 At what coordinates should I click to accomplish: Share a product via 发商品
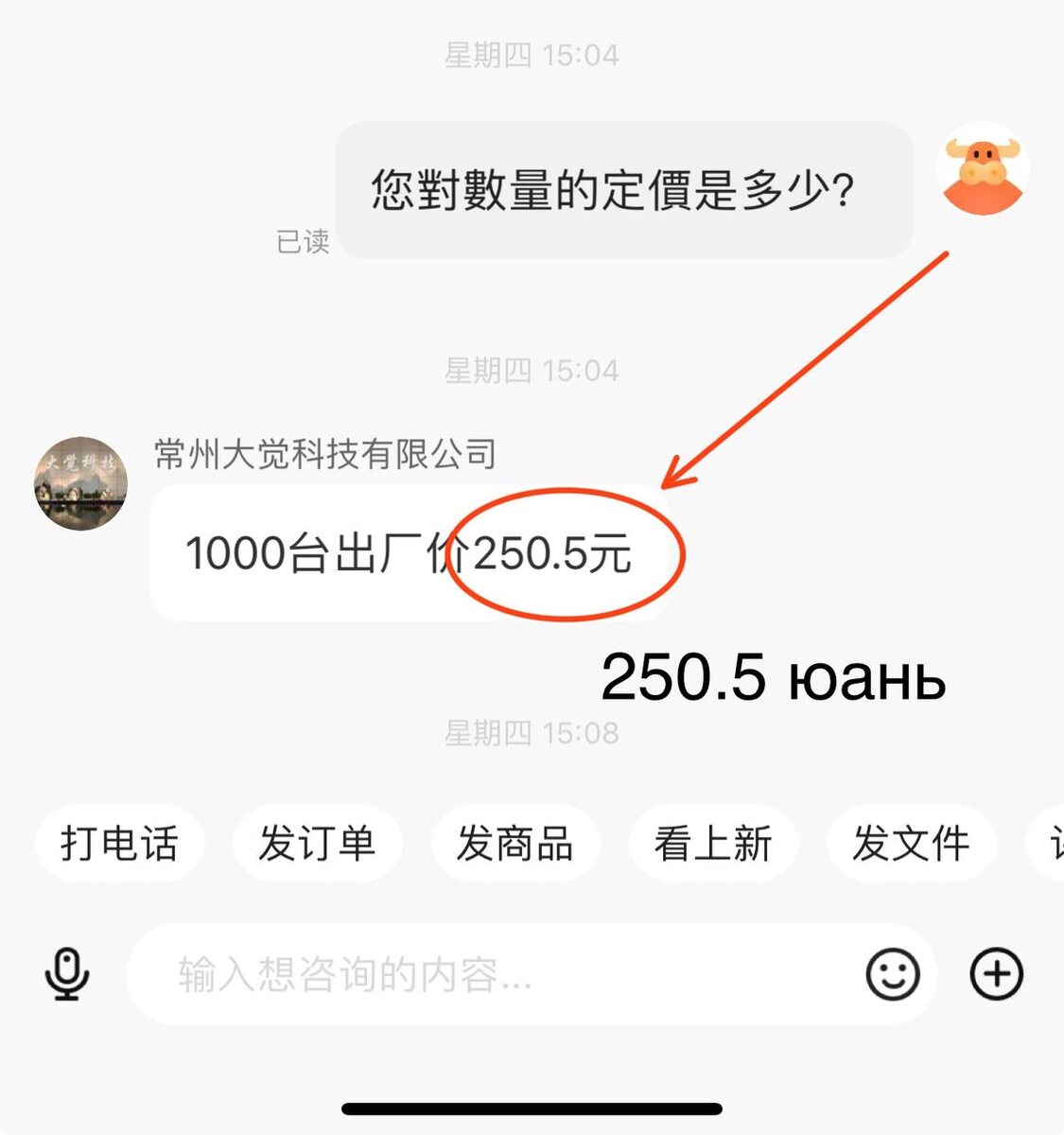click(x=515, y=845)
